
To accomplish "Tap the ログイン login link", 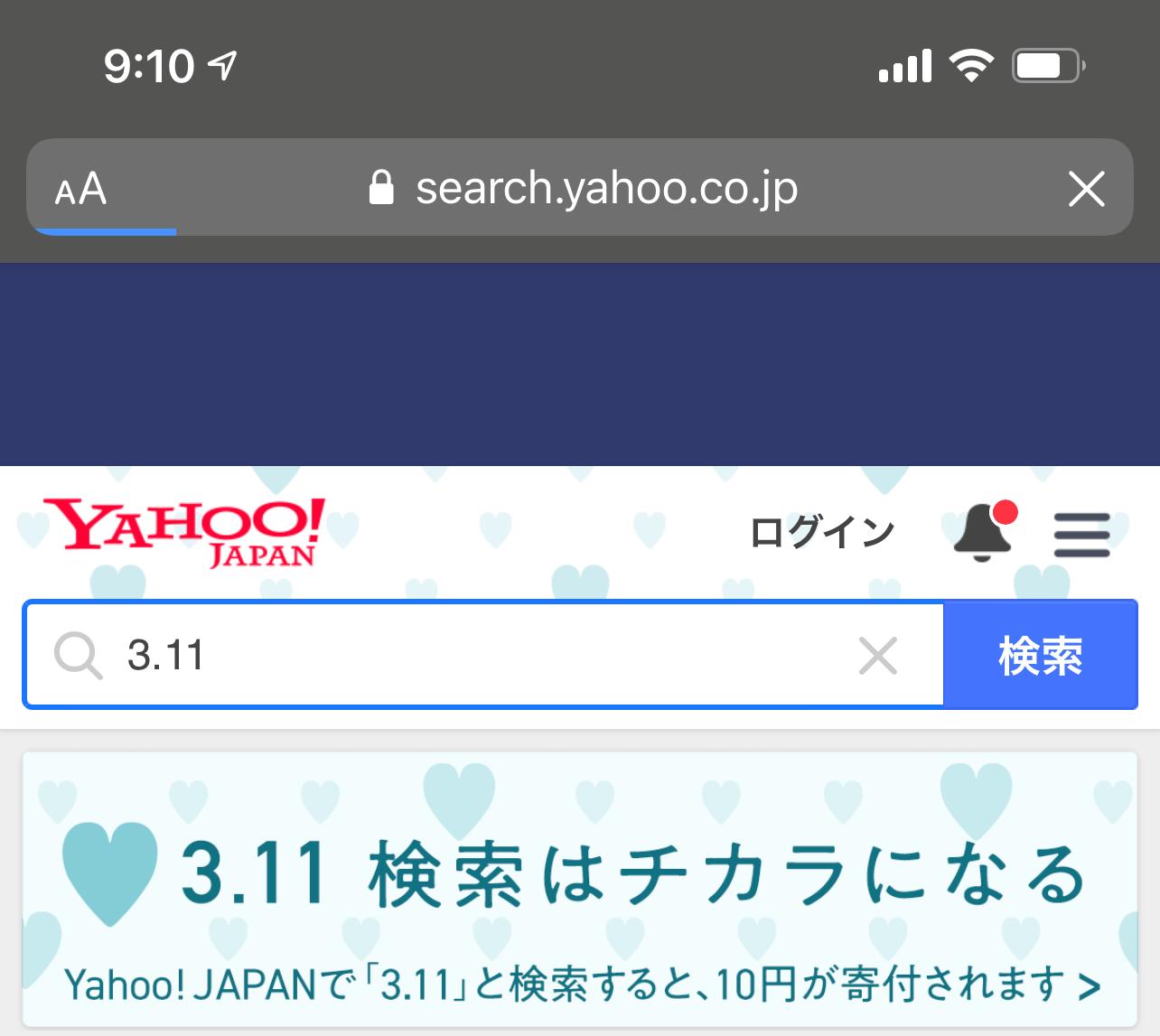I will point(821,532).
